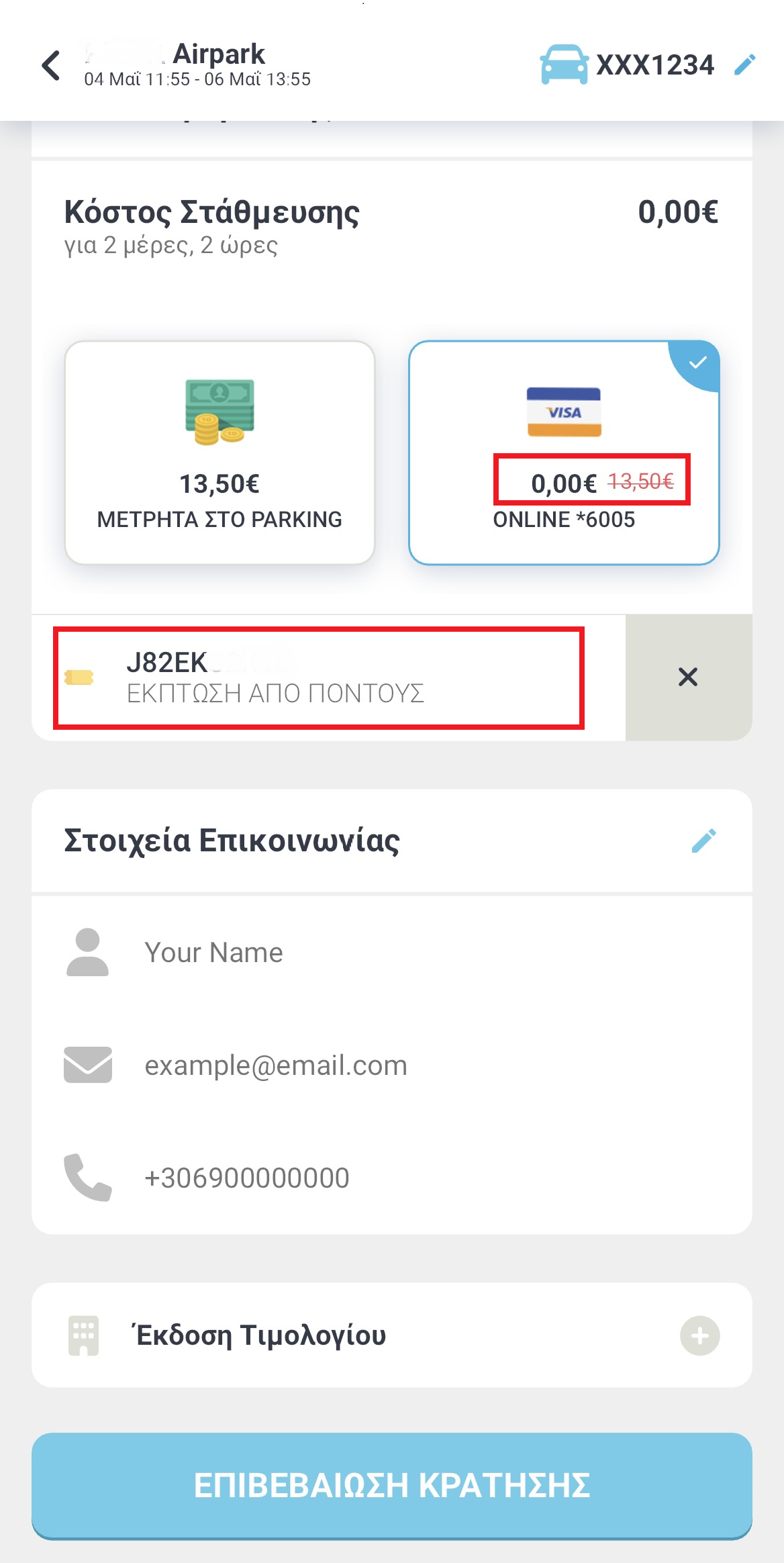Viewport: 784px width, 1563px height.
Task: Select cash payment ΜΕΤΡΗΤΑ ΣΤΟ PARKING
Action: [x=219, y=453]
